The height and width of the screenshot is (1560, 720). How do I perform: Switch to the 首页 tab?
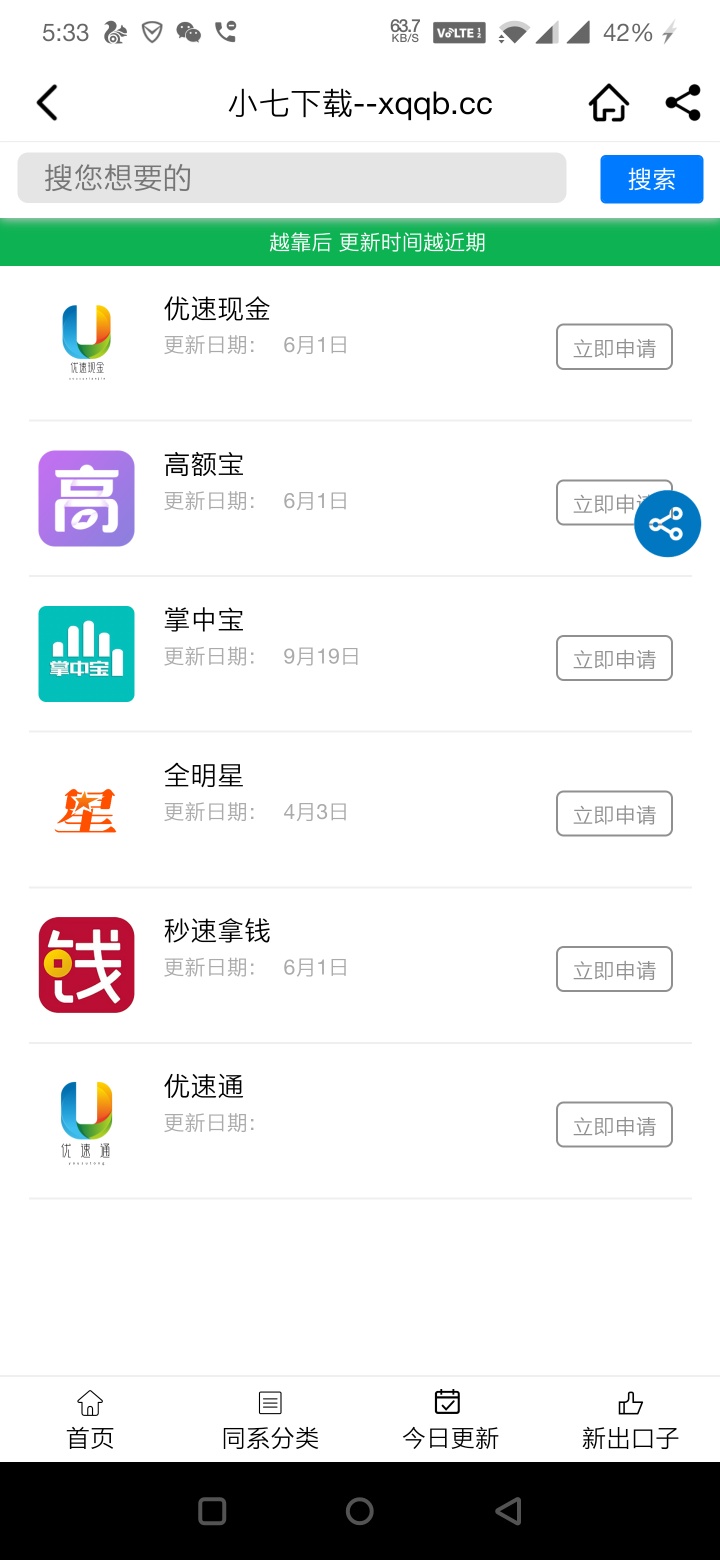click(90, 1420)
